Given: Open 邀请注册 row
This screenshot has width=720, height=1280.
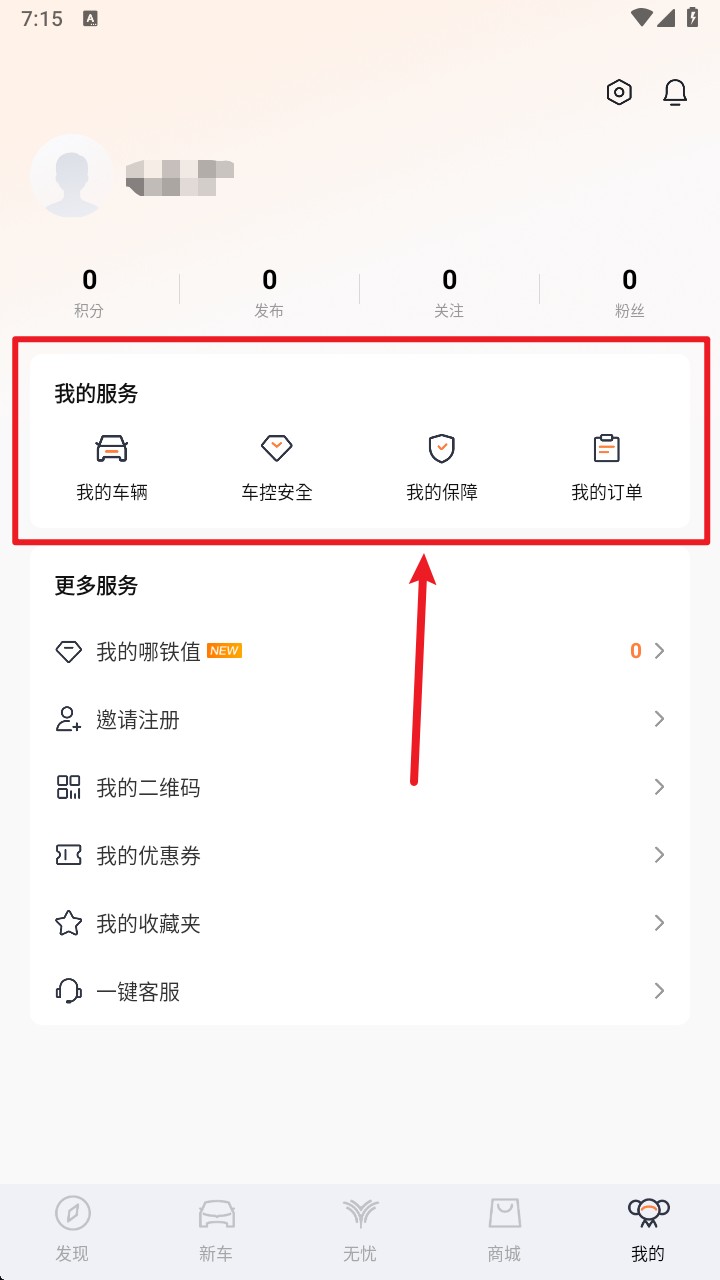Looking at the screenshot, I should click(360, 719).
